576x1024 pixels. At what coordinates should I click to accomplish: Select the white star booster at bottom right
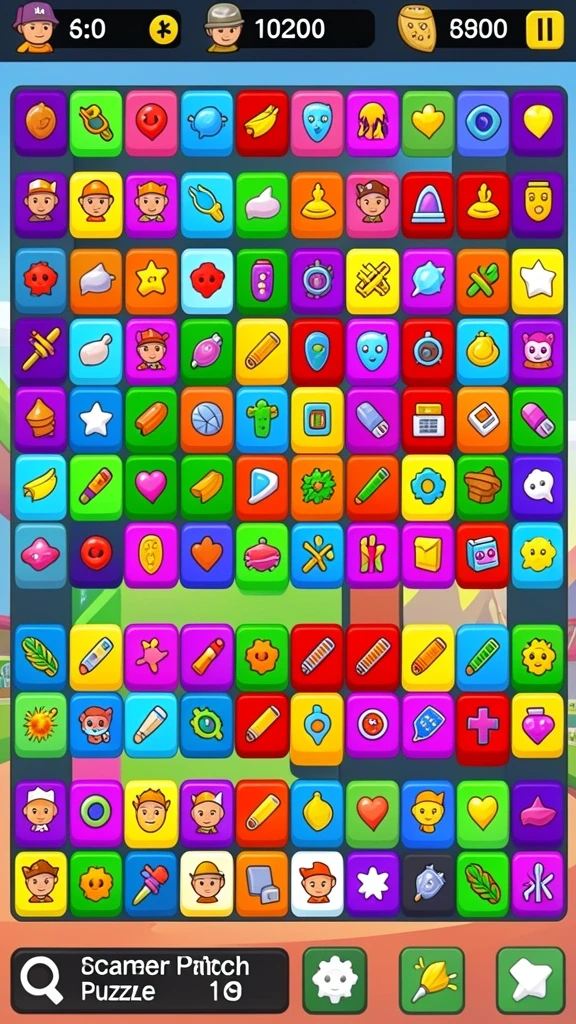[530, 980]
